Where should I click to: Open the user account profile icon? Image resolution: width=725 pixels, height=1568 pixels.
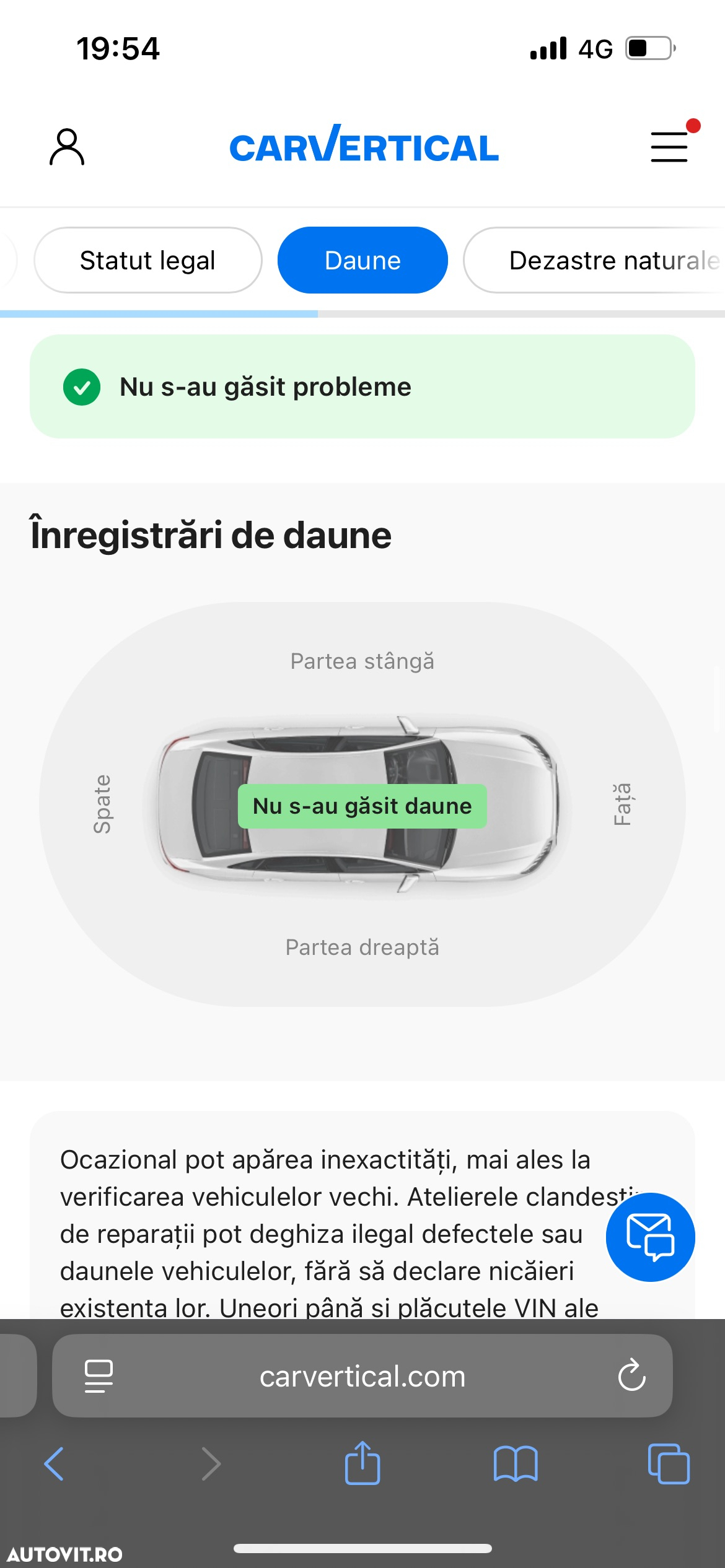(x=67, y=147)
